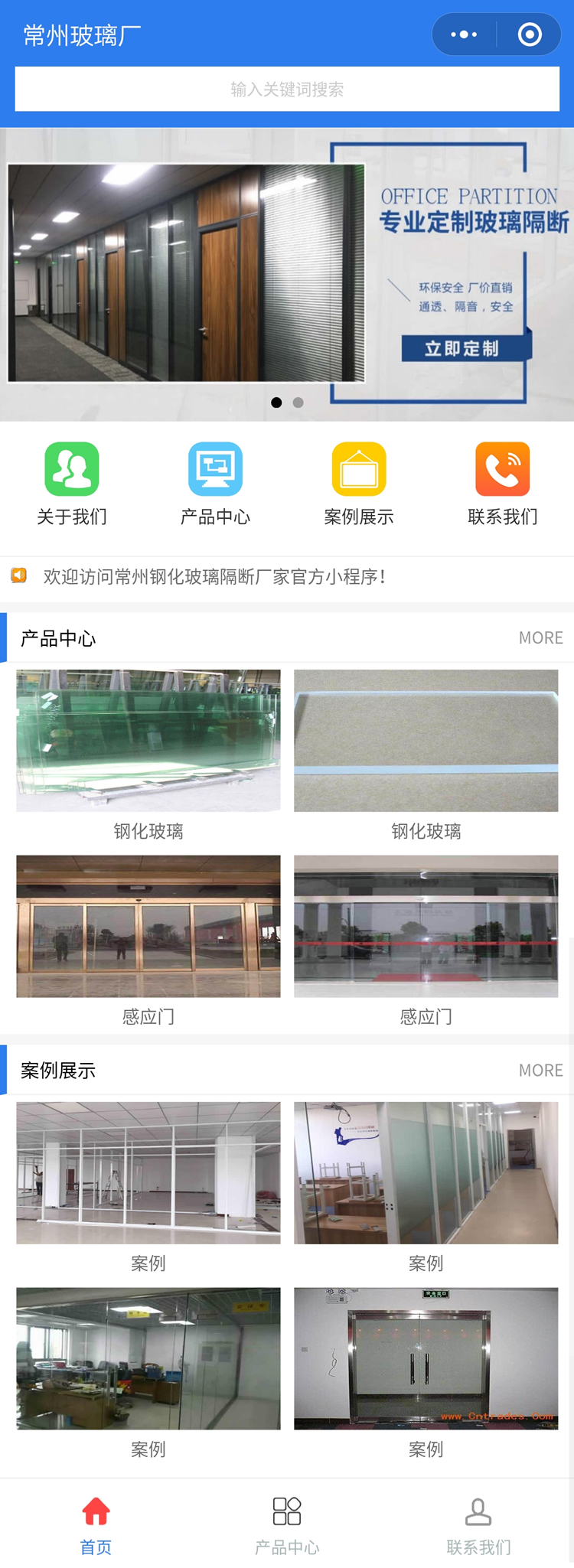Switch to the 产品中心 bottom tab

click(287, 1525)
